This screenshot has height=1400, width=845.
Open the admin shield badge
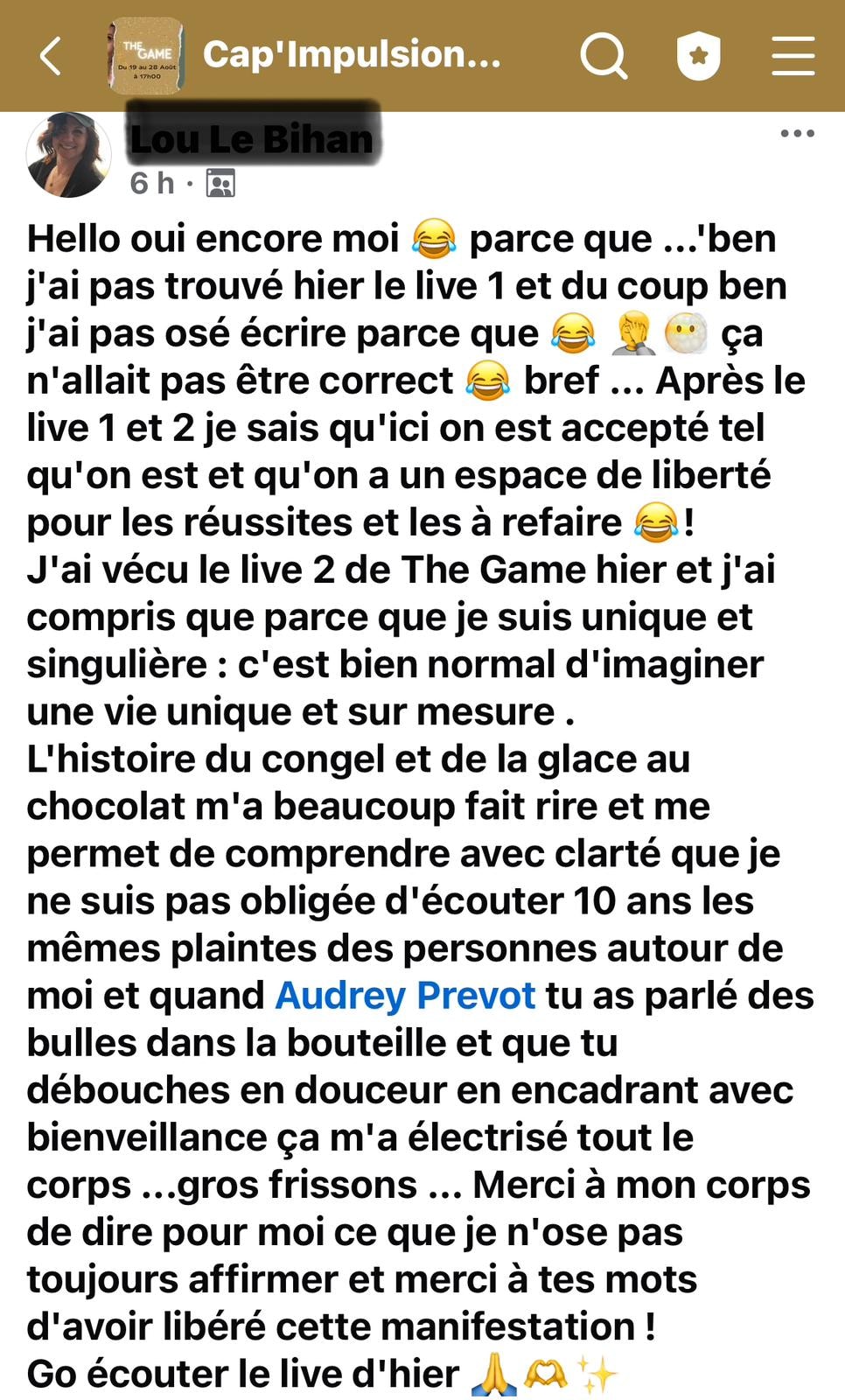pyautogui.click(x=698, y=57)
